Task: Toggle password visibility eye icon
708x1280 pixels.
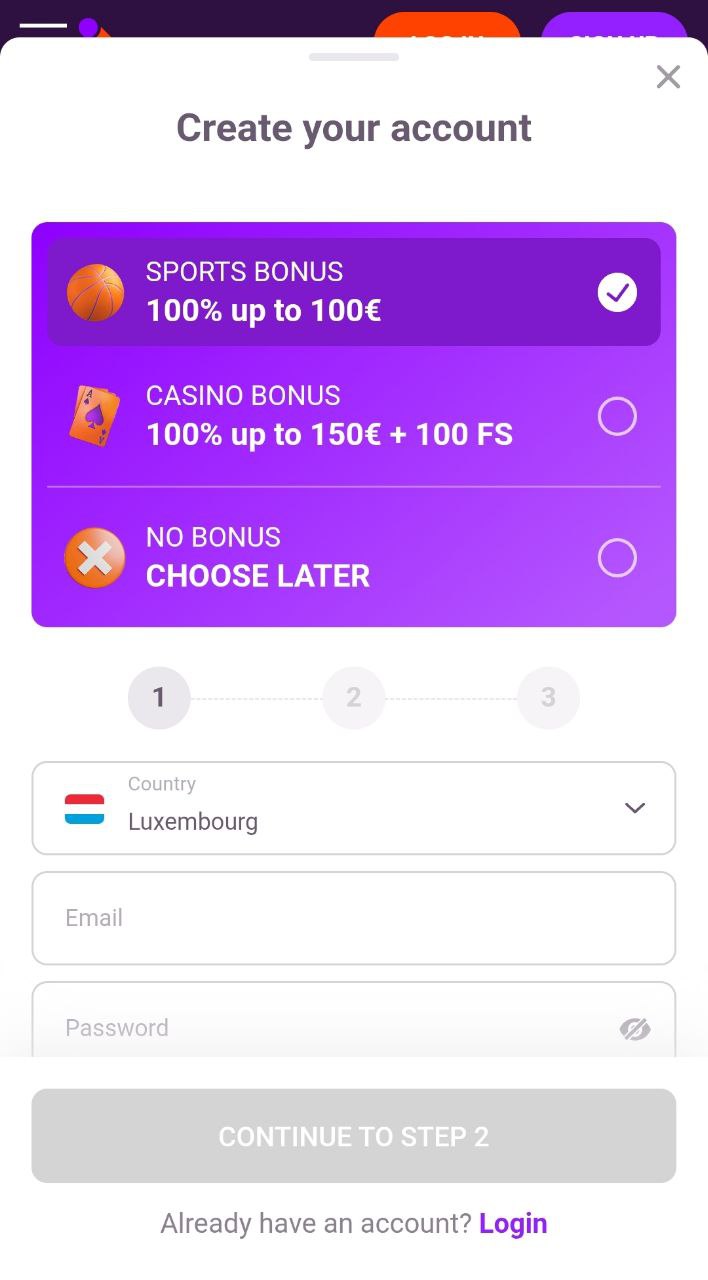Action: point(635,1029)
